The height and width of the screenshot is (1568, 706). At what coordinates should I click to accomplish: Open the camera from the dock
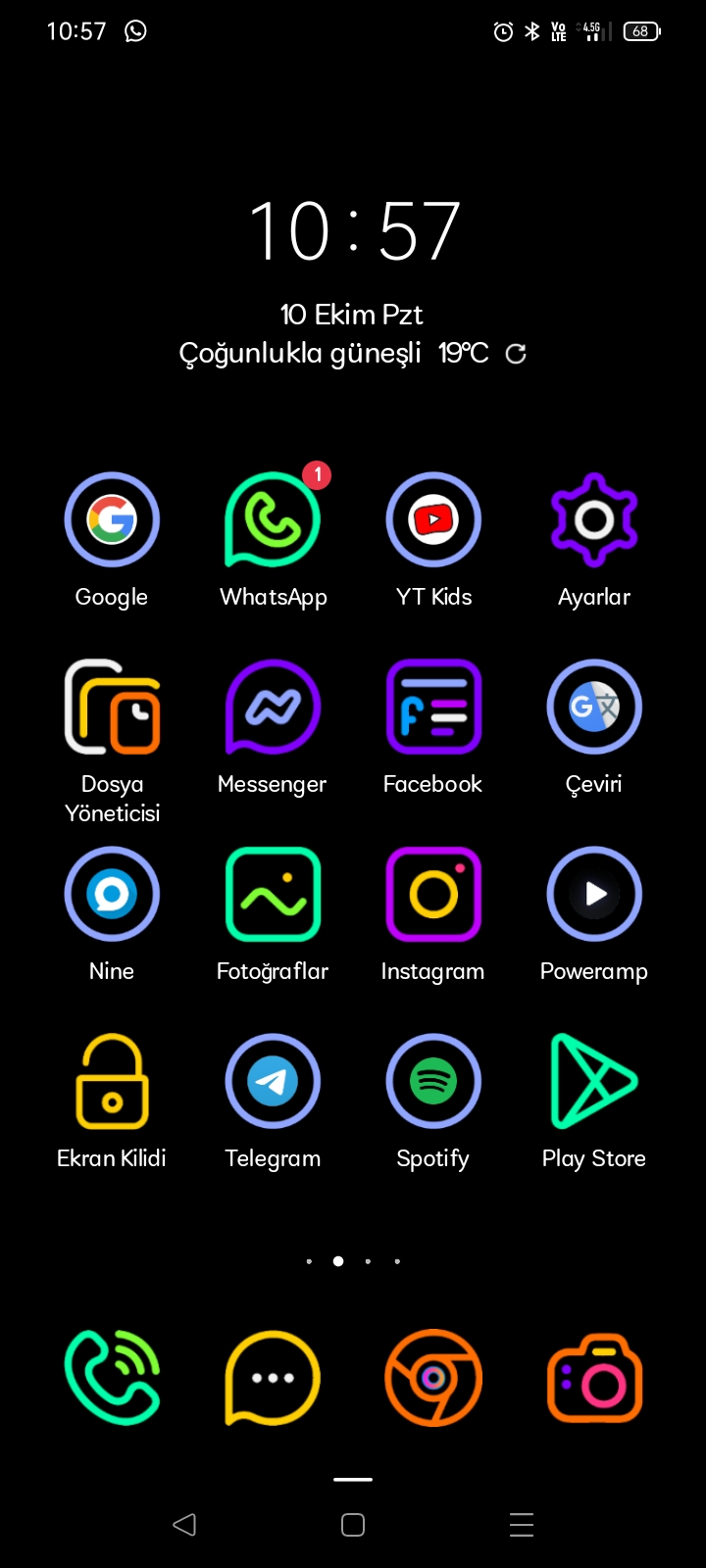tap(594, 1377)
